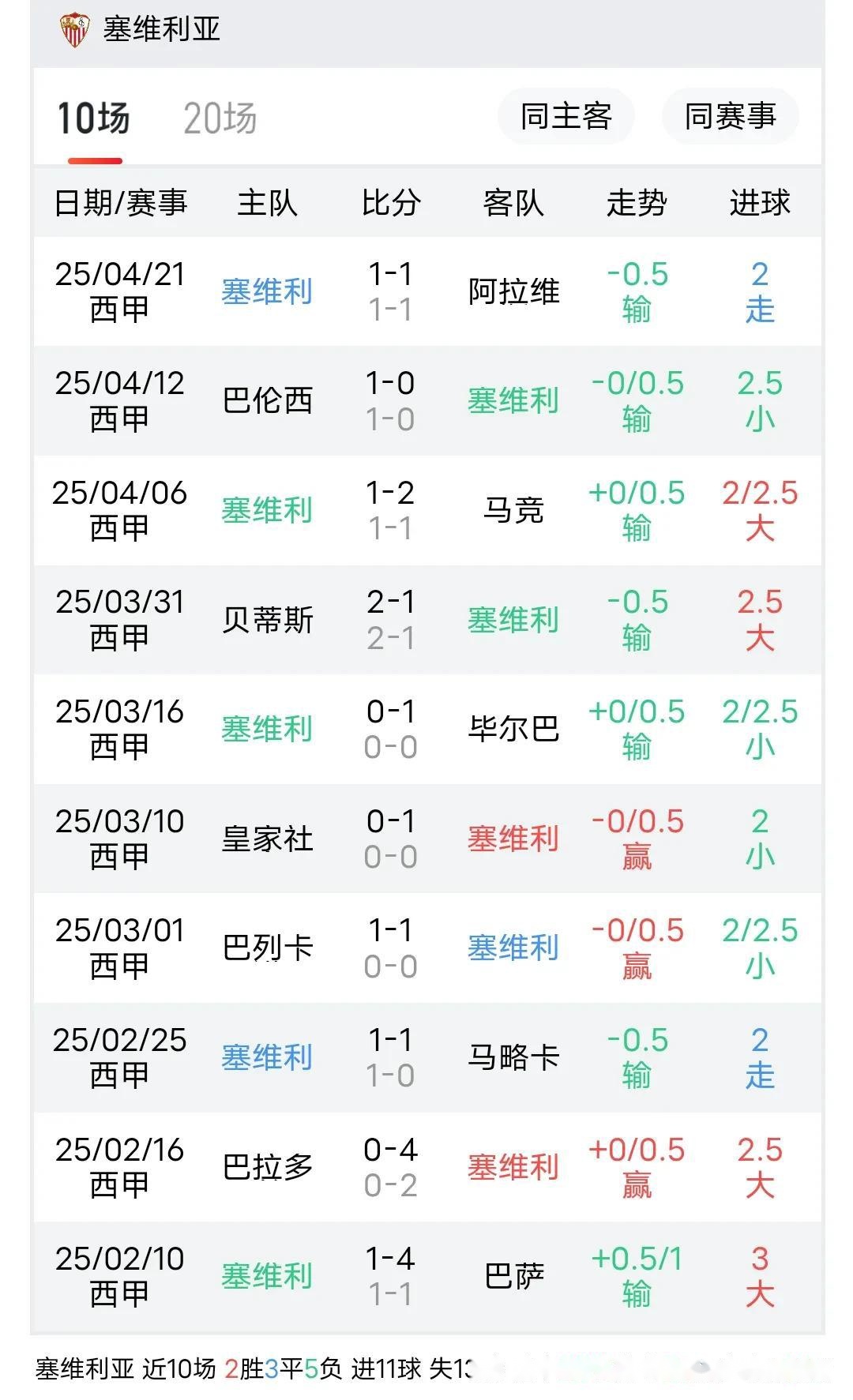Select the 贝蒂斯 home team
Image resolution: width=853 pixels, height=1400 pixels.
pos(269,620)
